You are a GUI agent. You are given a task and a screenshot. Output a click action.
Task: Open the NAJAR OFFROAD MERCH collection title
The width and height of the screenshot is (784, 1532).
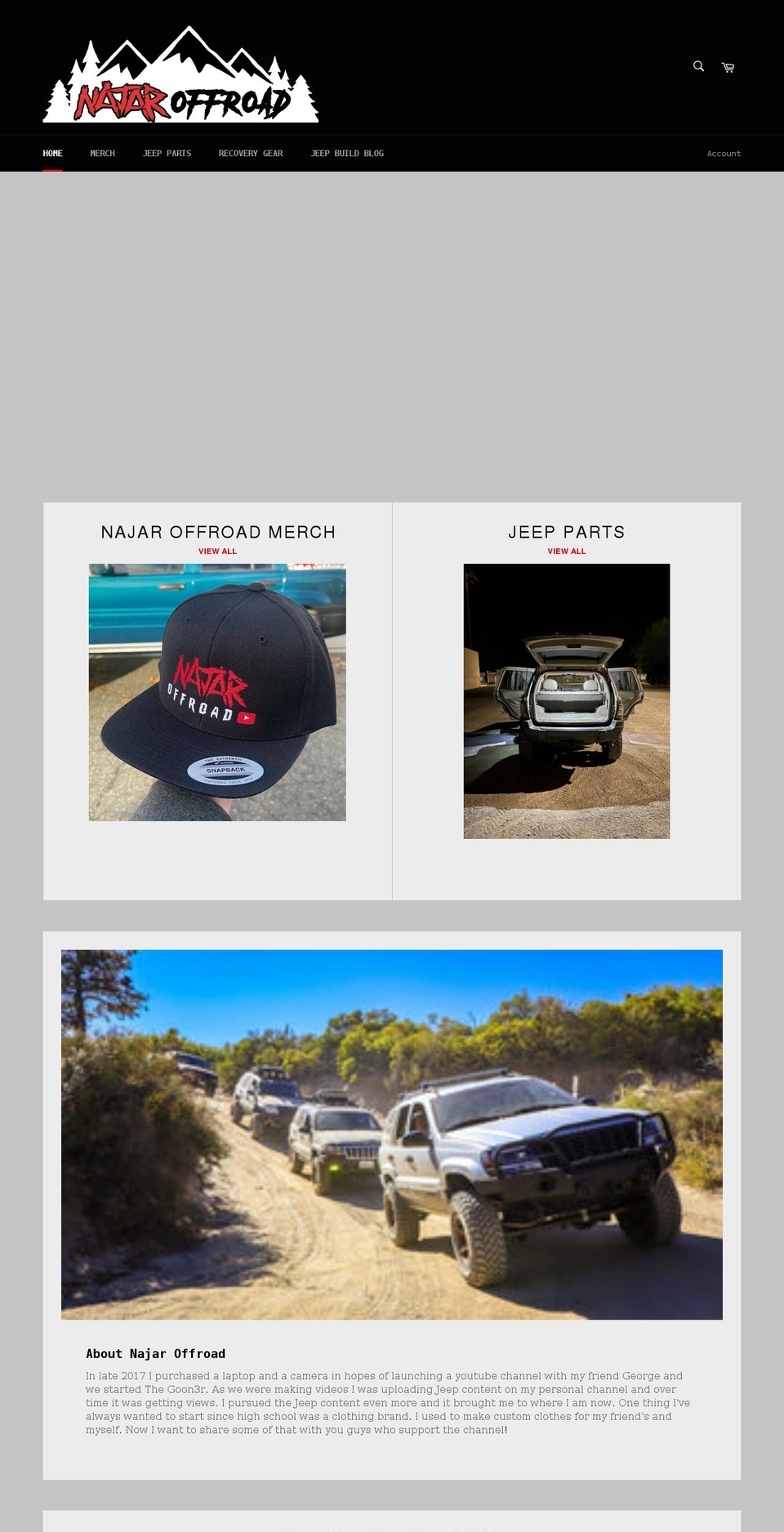(217, 532)
